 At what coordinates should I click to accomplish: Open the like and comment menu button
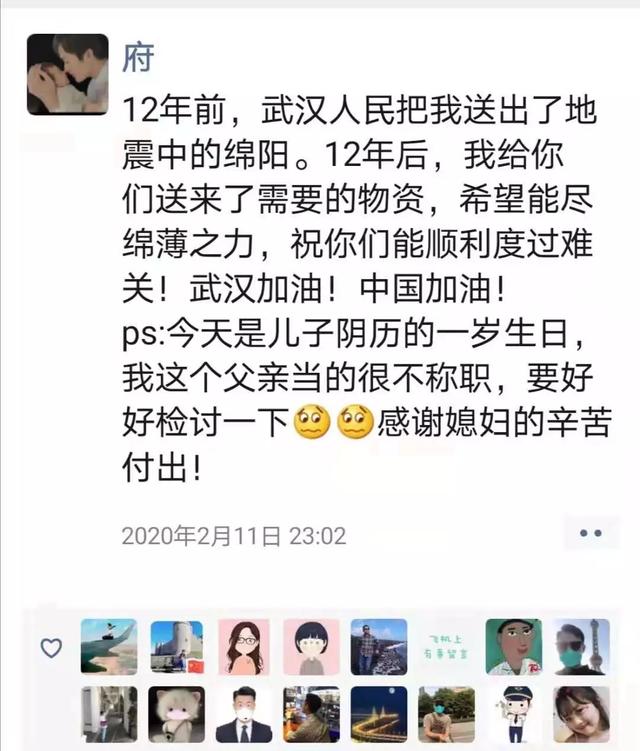pyautogui.click(x=591, y=533)
